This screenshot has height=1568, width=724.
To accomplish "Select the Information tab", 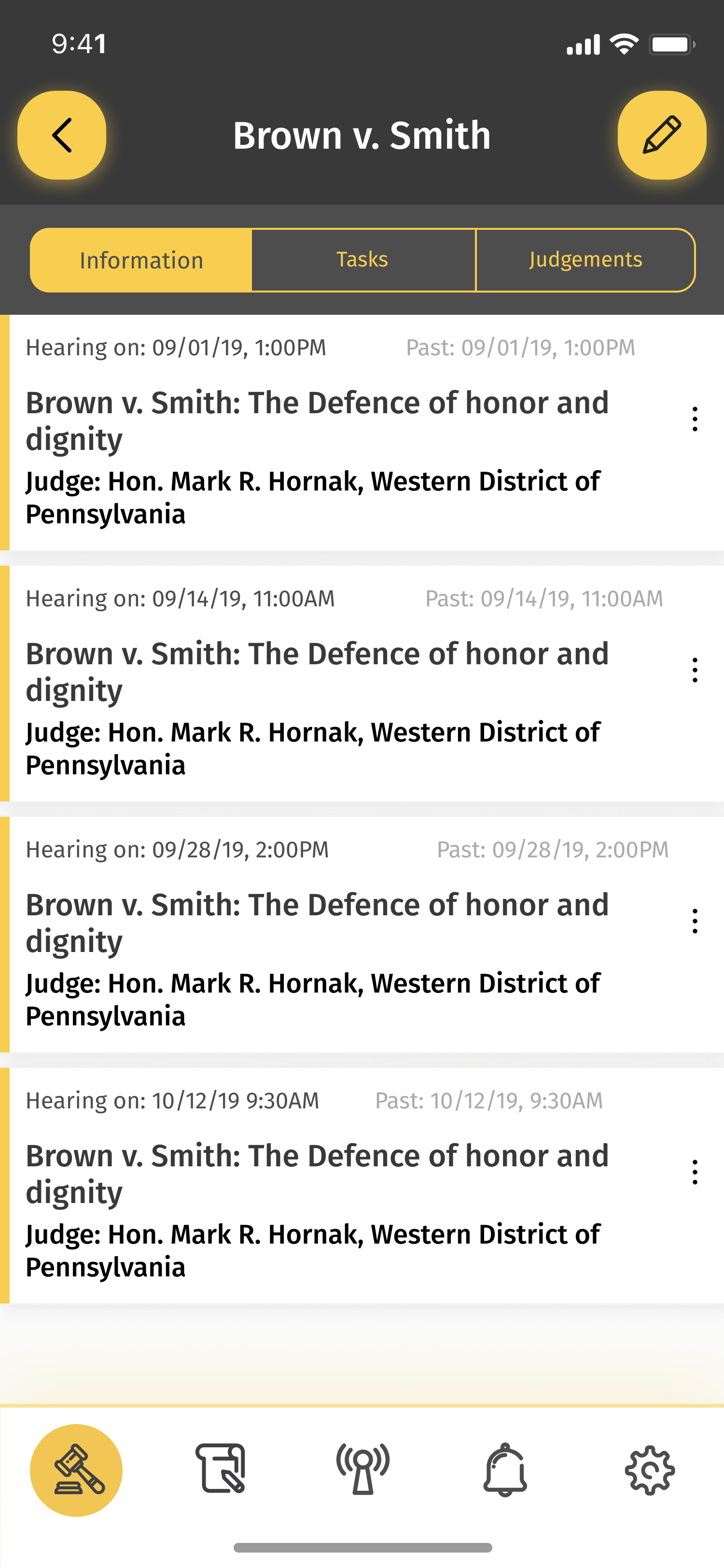I will pos(141,261).
